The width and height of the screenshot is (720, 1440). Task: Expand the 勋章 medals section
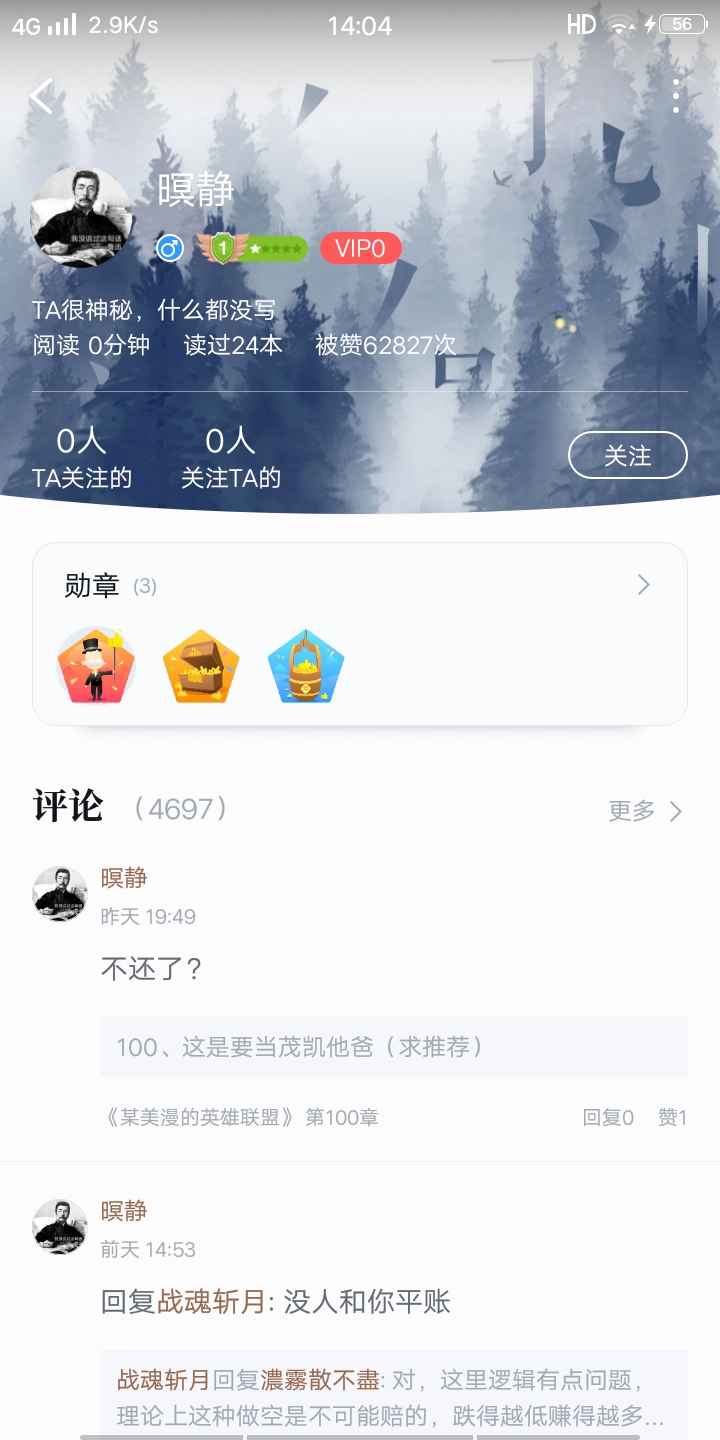(643, 585)
